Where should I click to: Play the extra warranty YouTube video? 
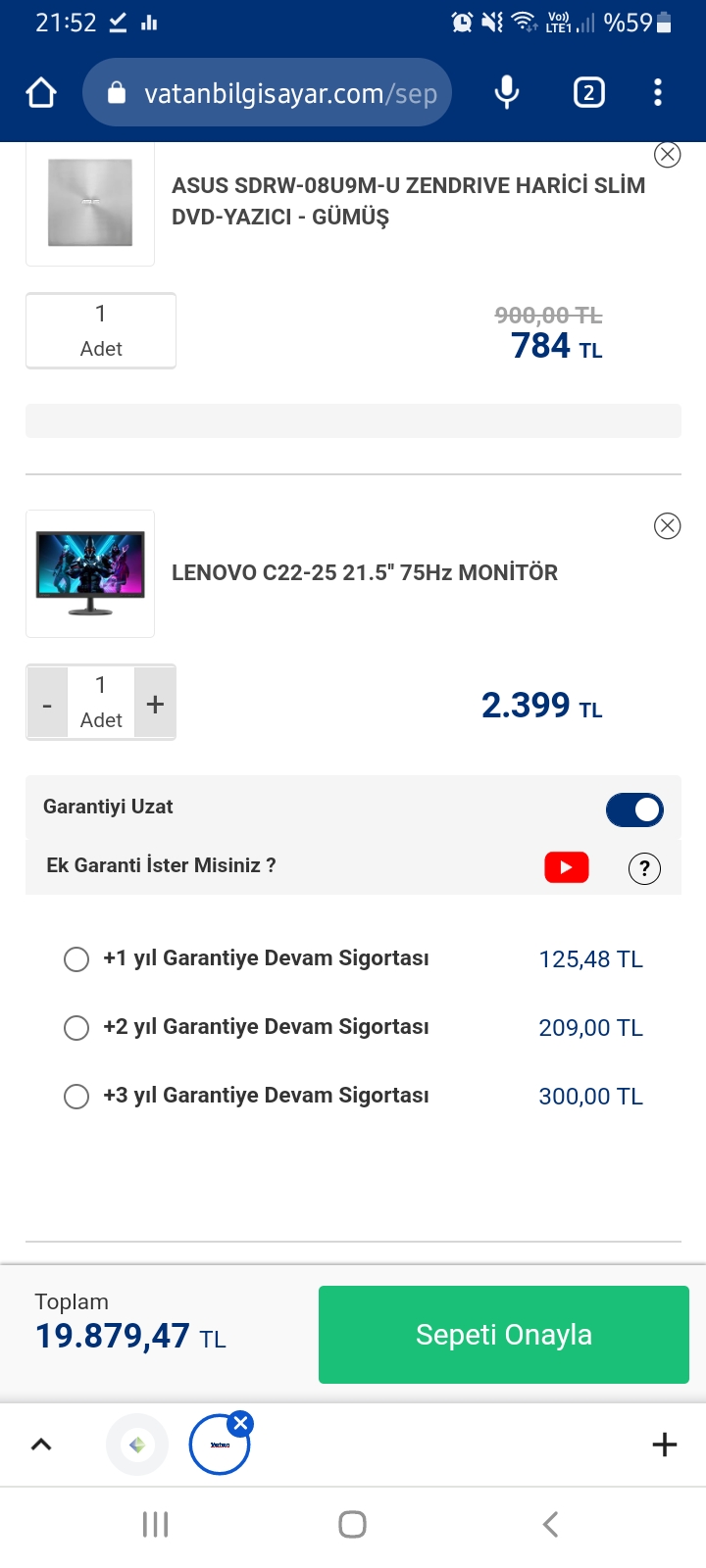567,867
